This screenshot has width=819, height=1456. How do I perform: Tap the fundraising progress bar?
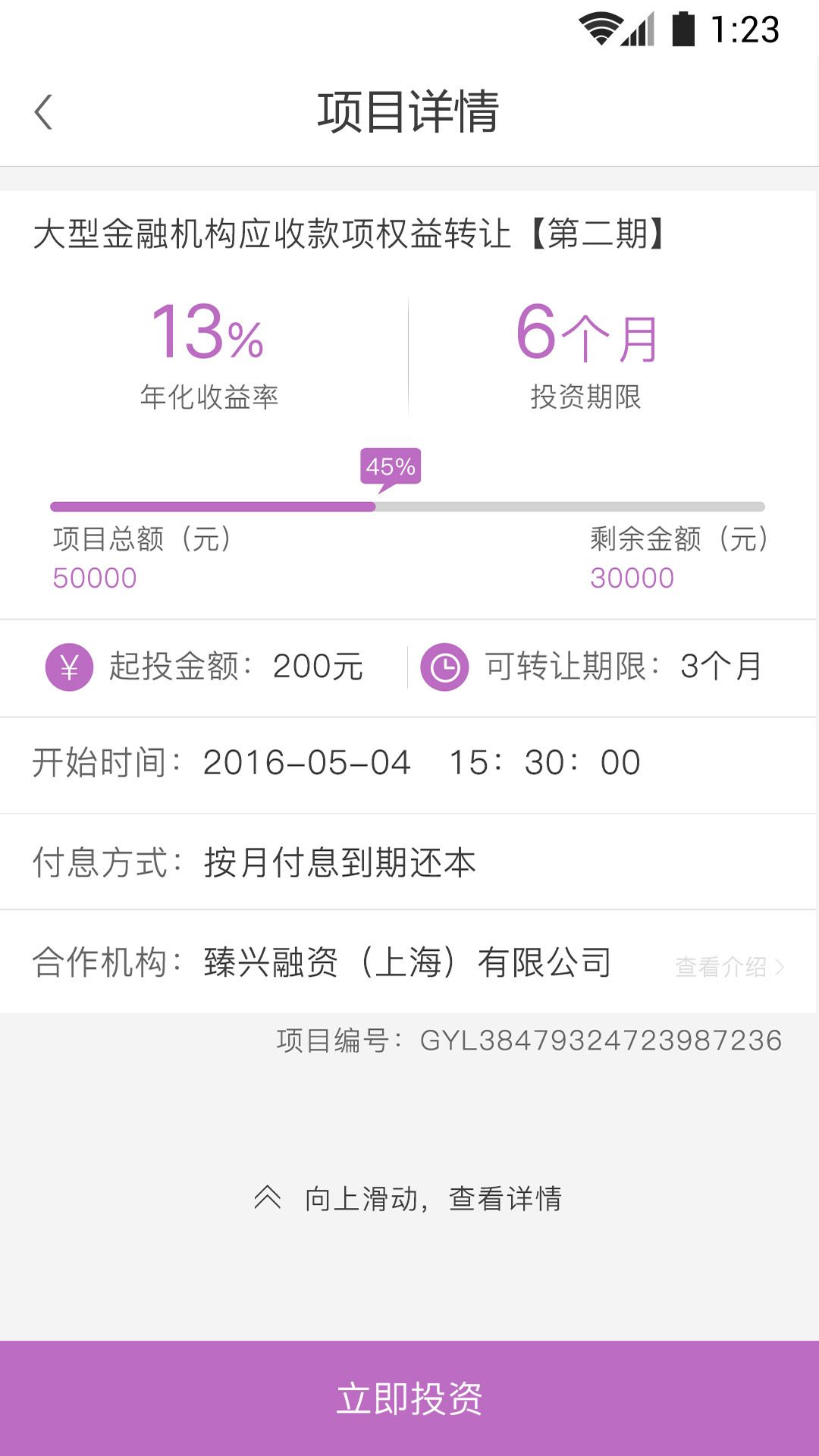pos(409,504)
